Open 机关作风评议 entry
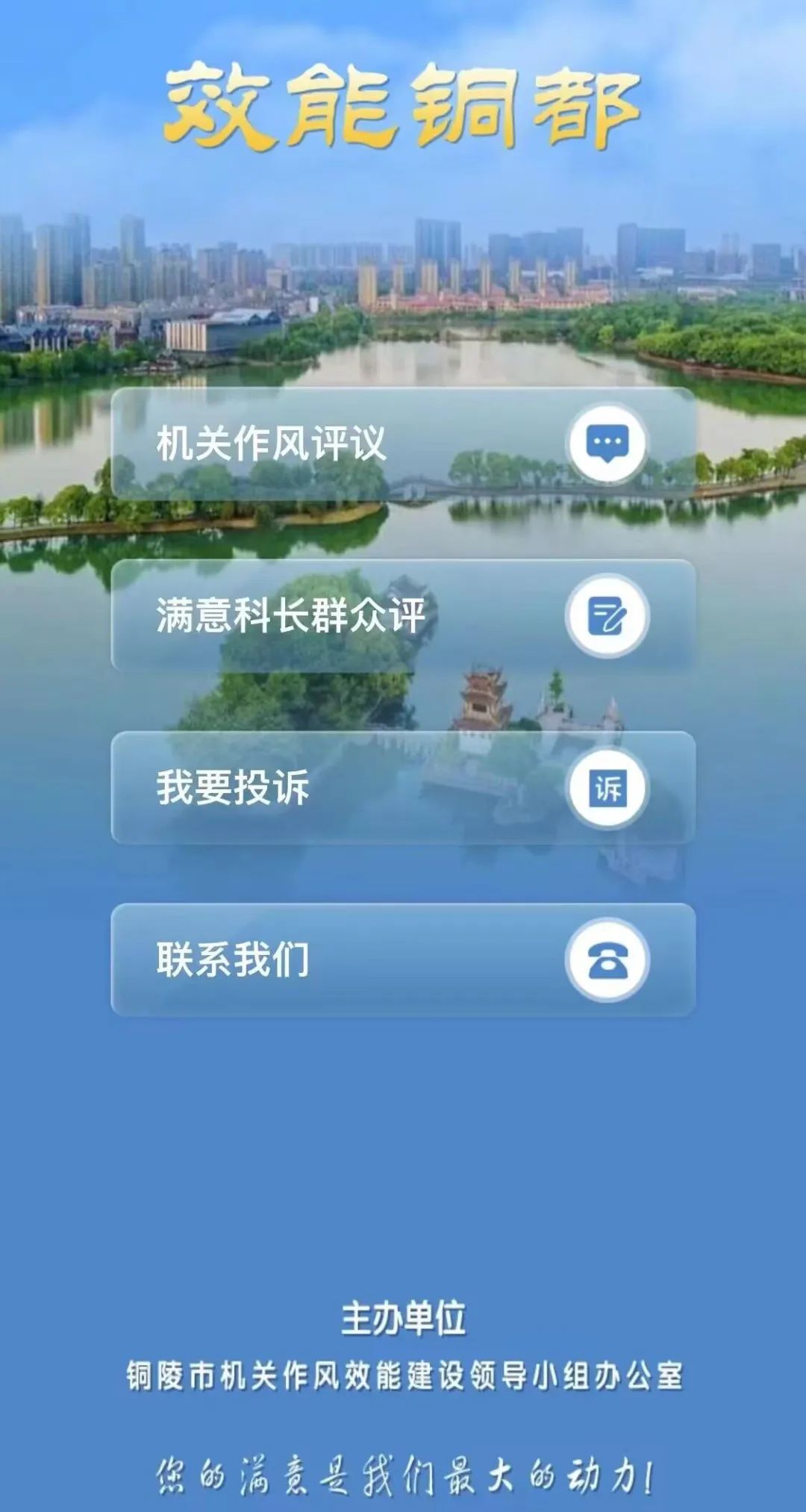The image size is (806, 1512). [x=403, y=444]
